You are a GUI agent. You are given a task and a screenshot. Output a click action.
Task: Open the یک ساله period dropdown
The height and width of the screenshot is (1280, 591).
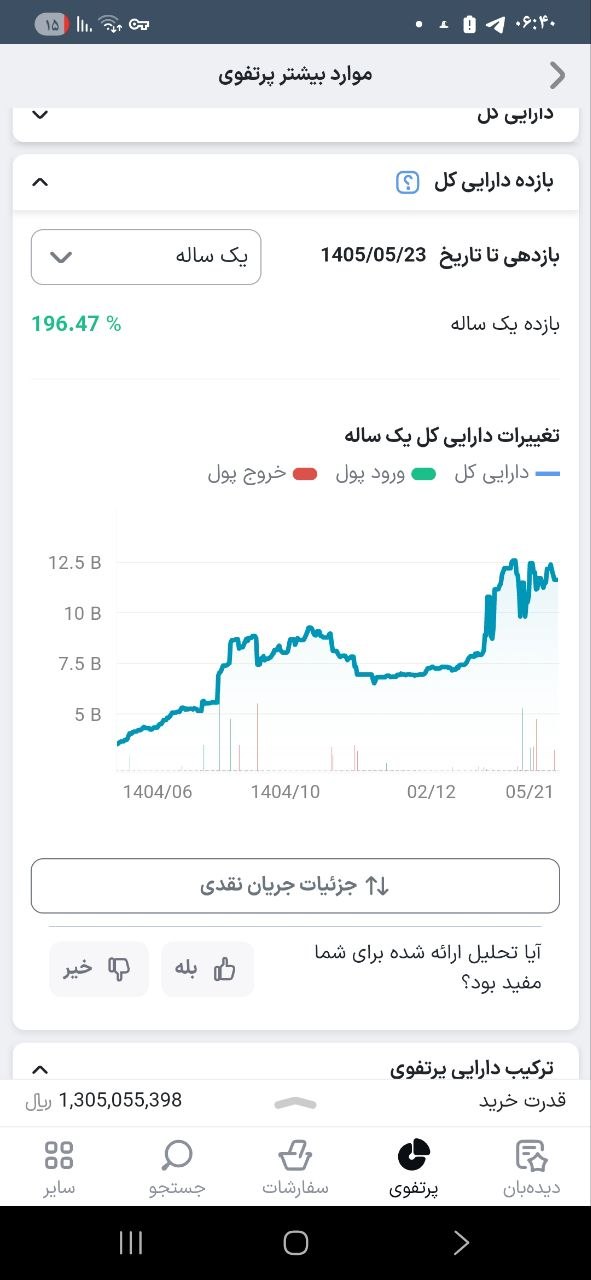click(146, 256)
